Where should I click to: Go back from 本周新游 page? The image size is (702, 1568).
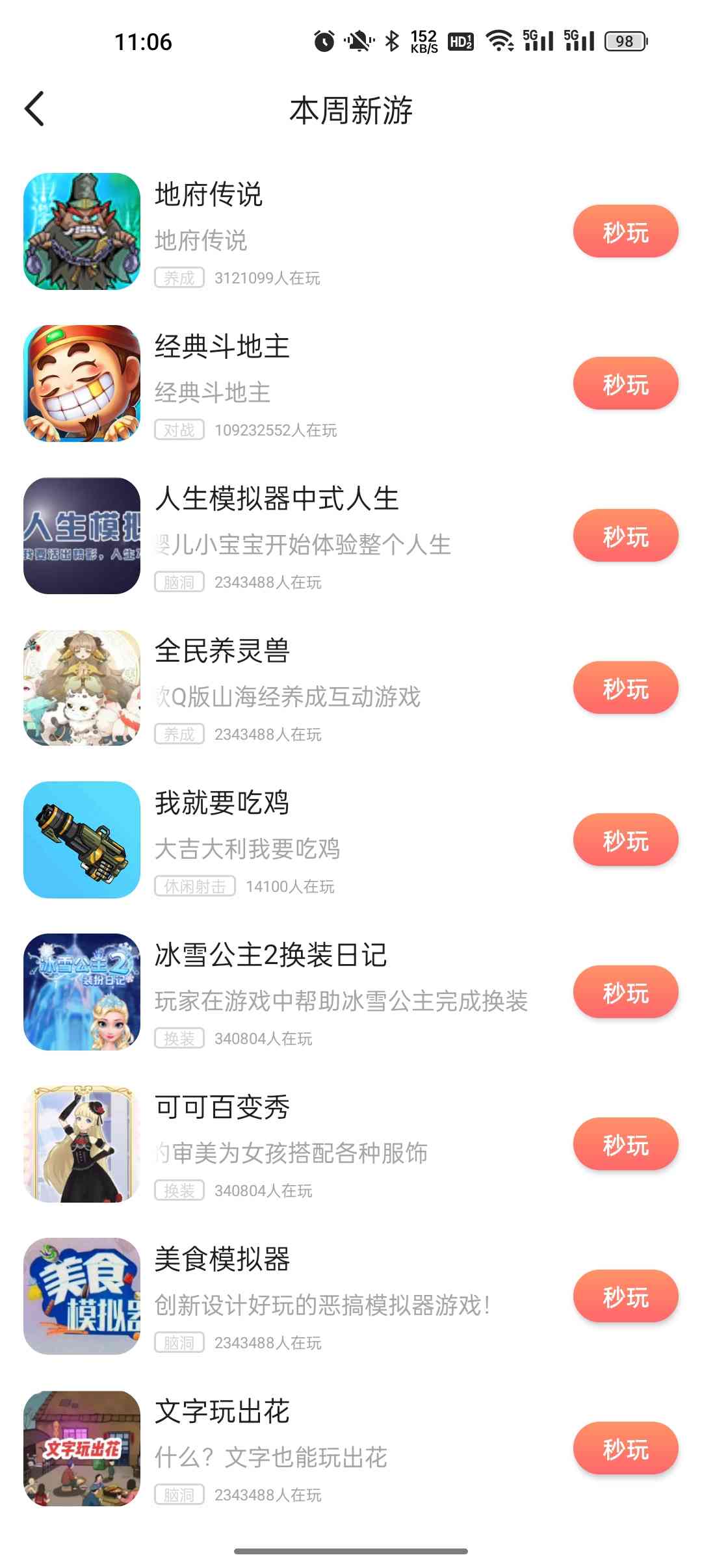(x=34, y=109)
